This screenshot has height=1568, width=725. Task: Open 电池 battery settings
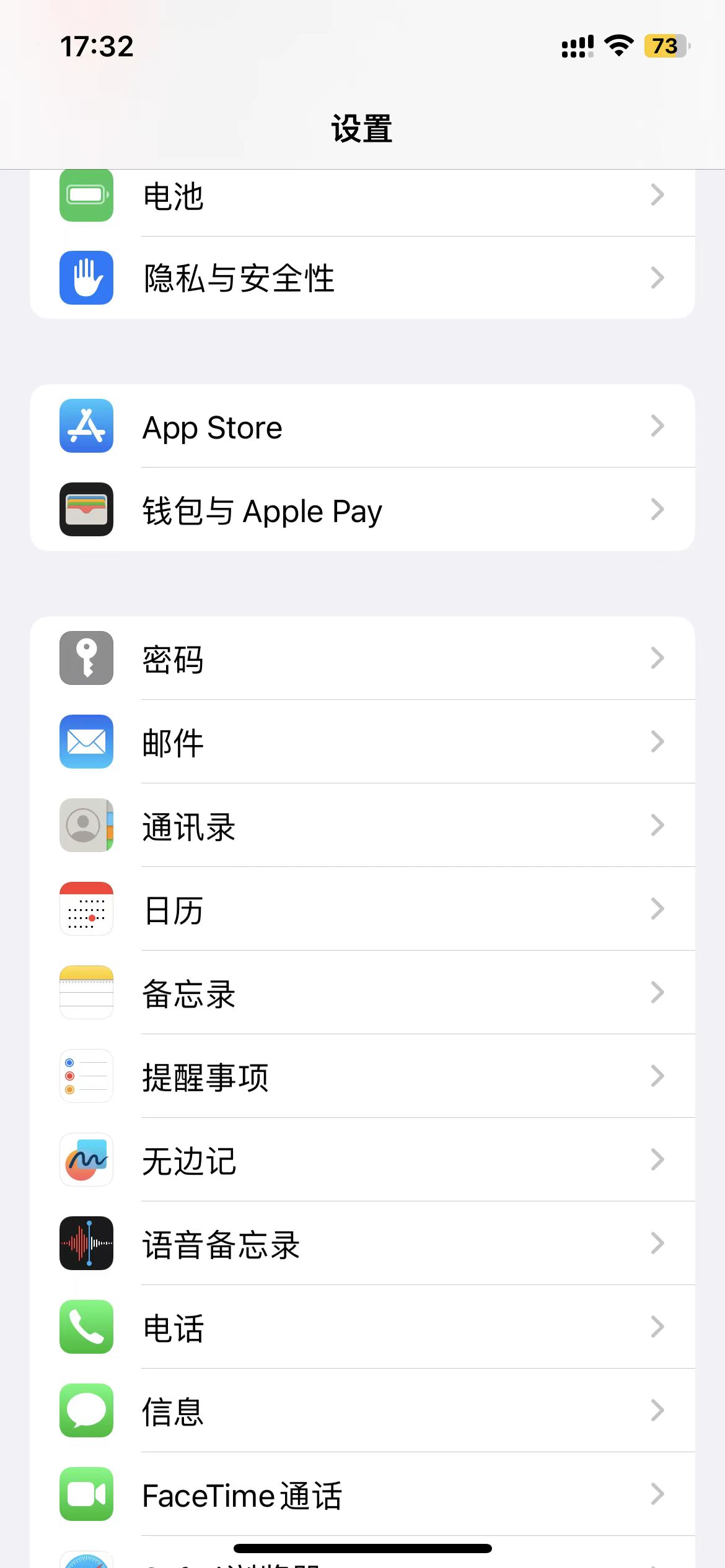coord(362,197)
